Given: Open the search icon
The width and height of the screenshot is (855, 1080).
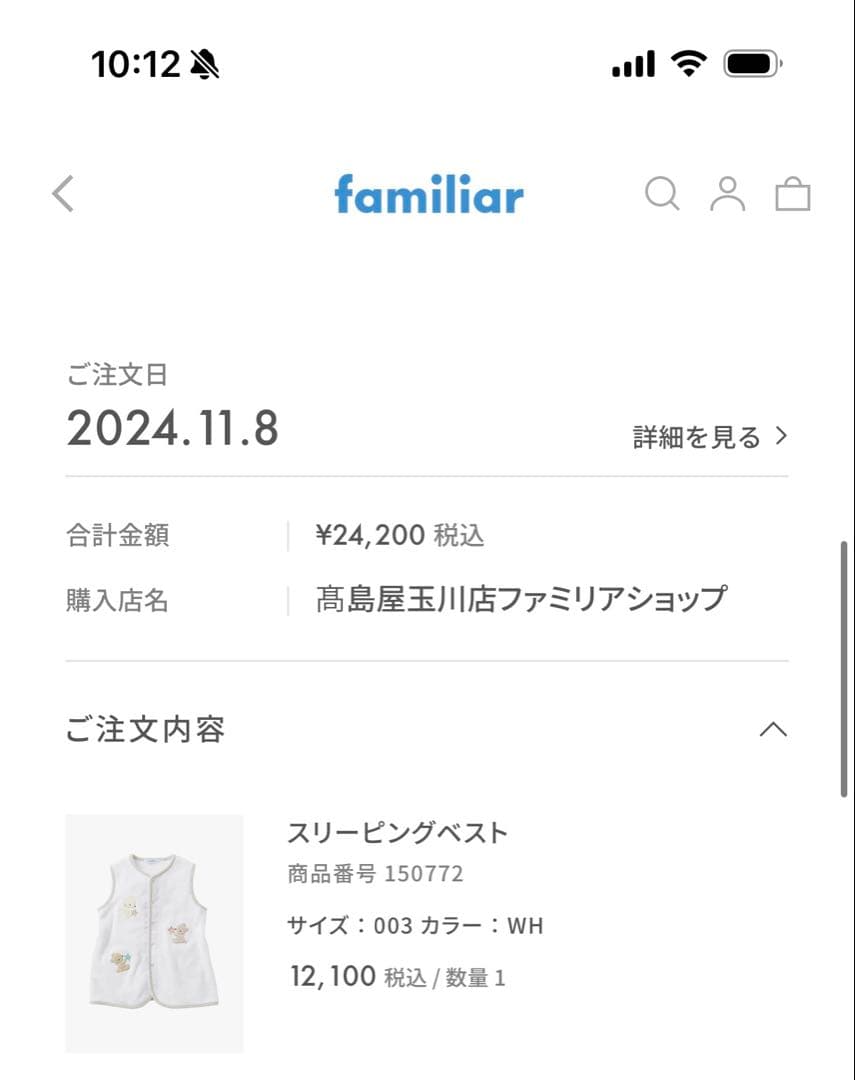Looking at the screenshot, I should [662, 194].
